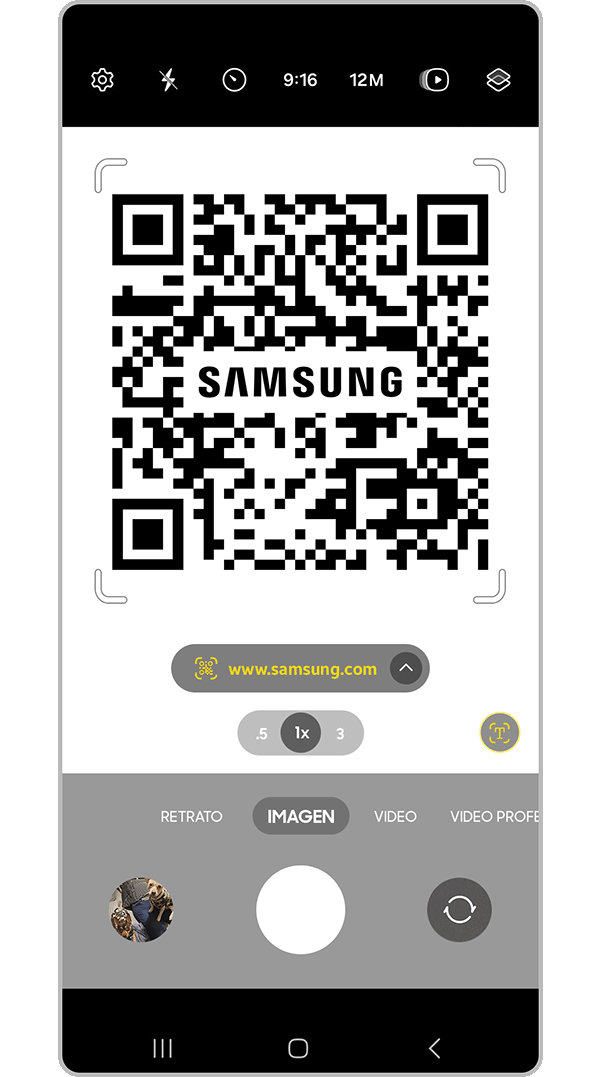Select the .5 ultra-wide zoom

point(261,734)
